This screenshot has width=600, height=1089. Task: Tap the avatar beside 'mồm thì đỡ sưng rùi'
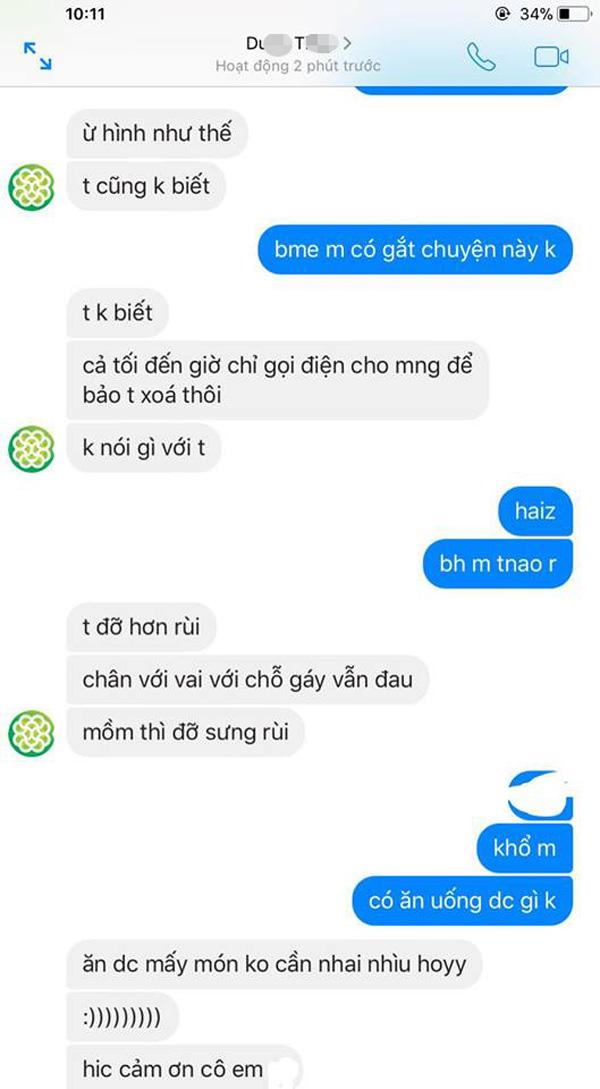(x=31, y=731)
